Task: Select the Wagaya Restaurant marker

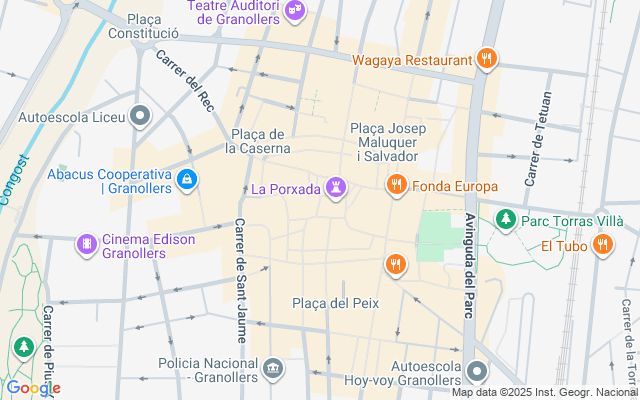Action: 486,60
